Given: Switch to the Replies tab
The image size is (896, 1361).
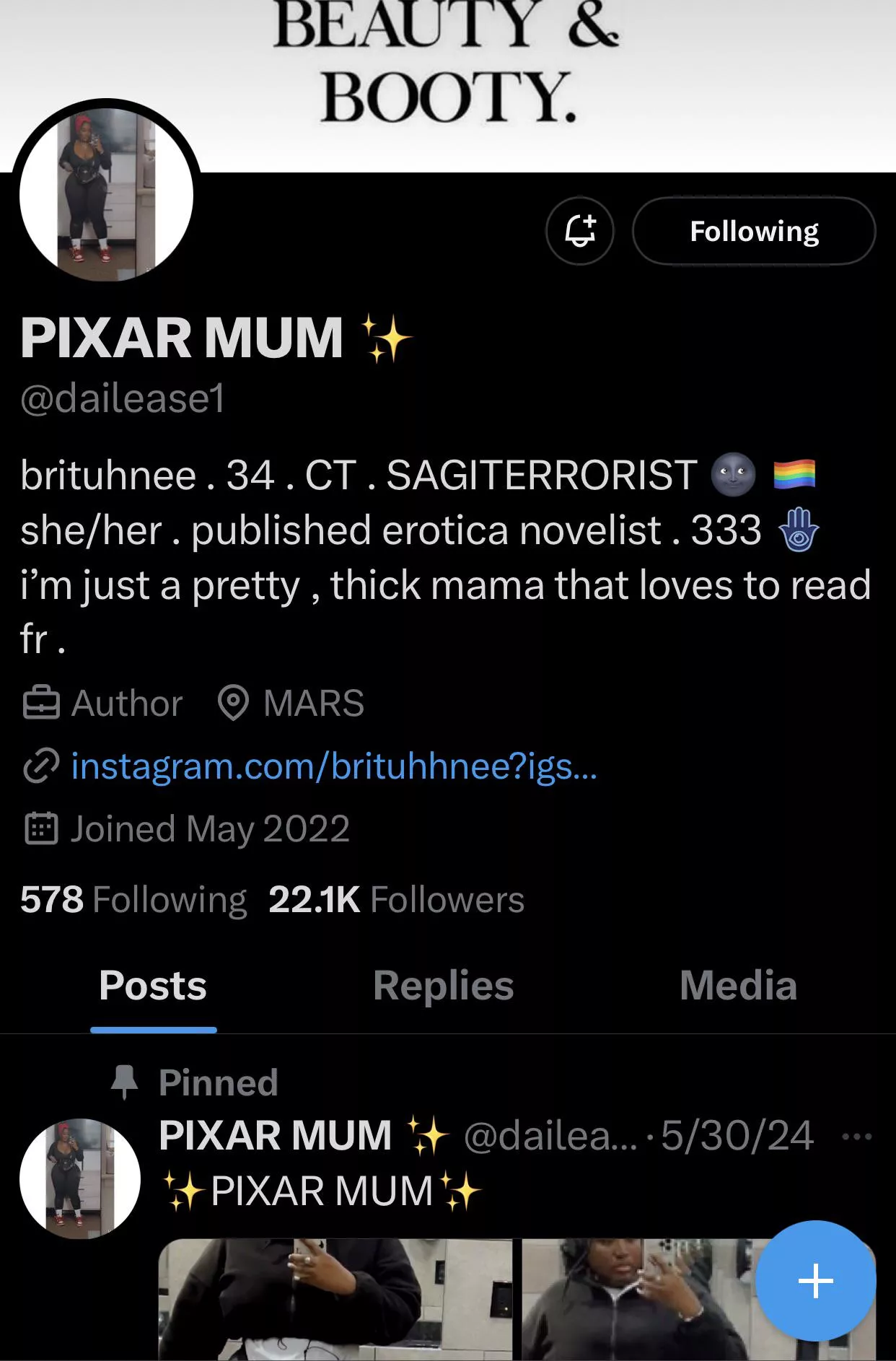Looking at the screenshot, I should click(443, 986).
